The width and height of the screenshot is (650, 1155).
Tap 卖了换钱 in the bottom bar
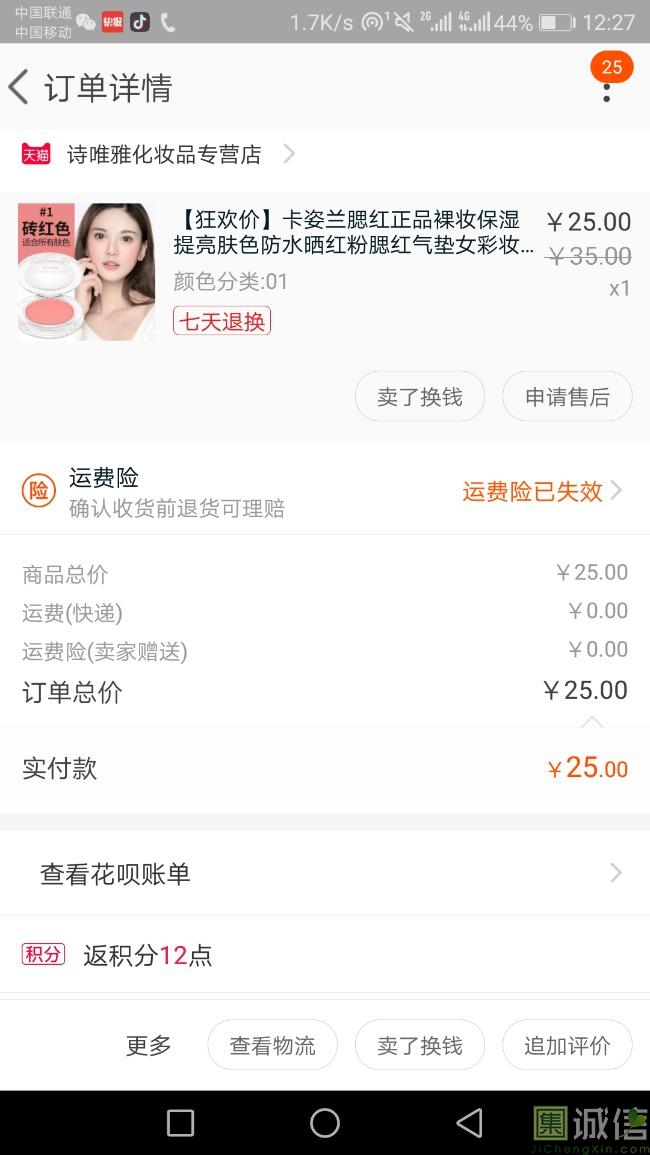pyautogui.click(x=420, y=1046)
